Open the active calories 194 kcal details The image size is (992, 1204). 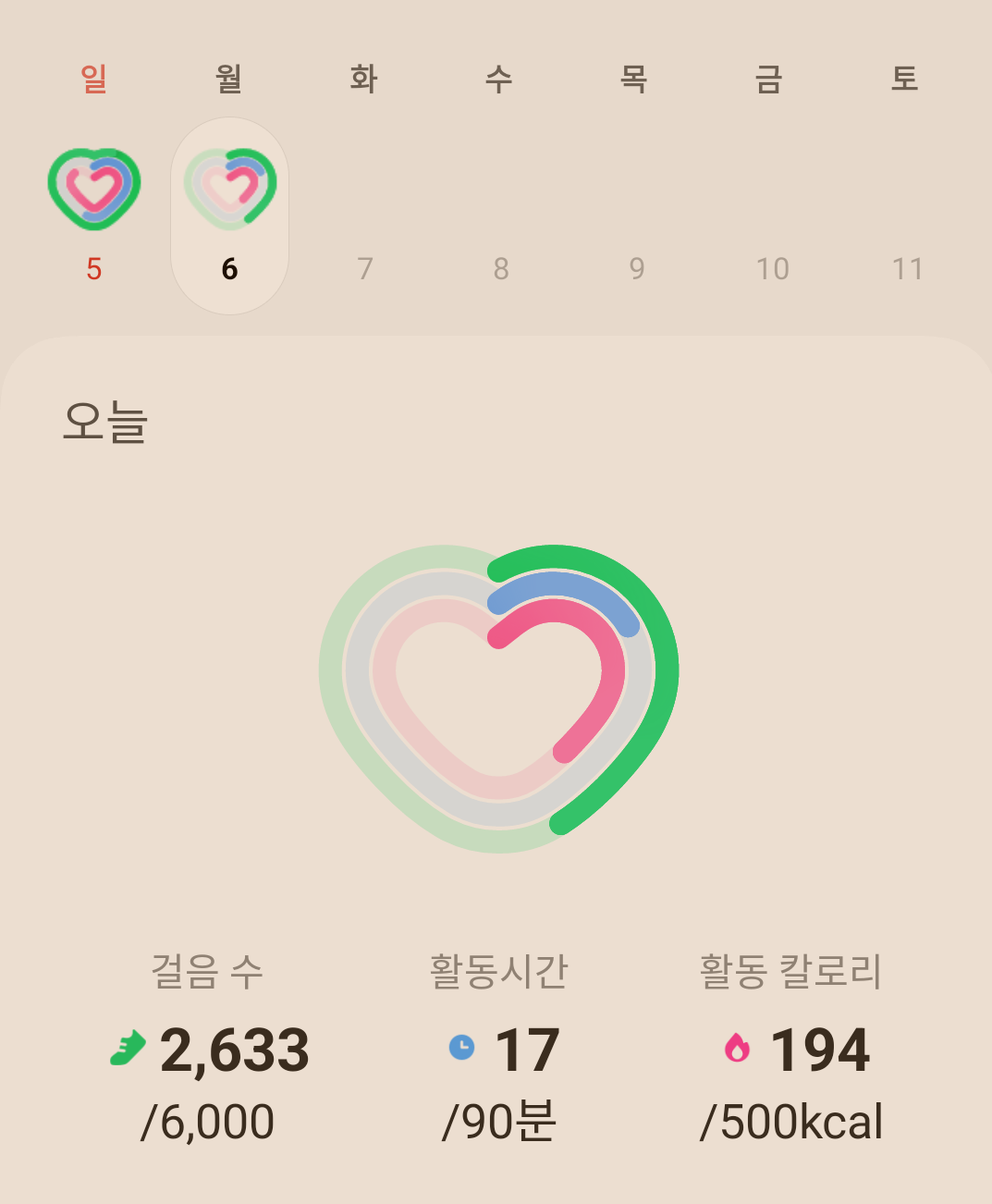point(791,1051)
